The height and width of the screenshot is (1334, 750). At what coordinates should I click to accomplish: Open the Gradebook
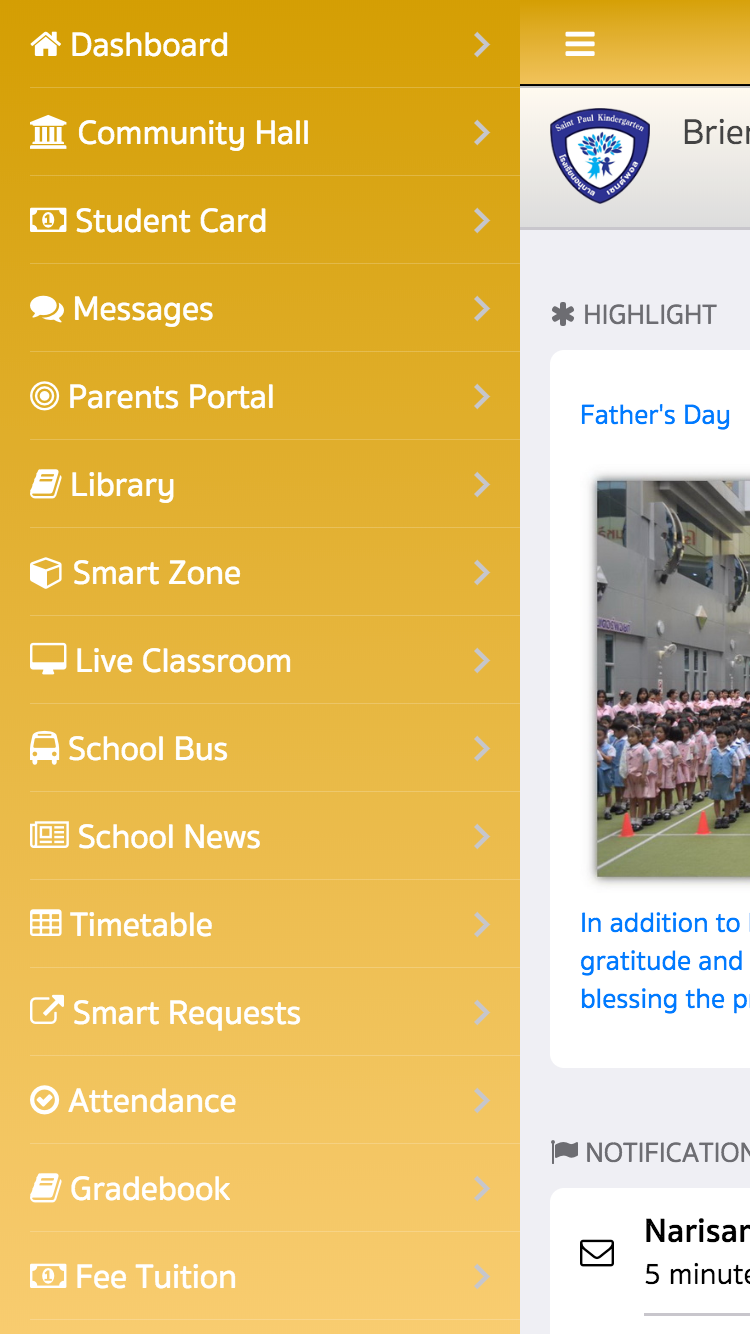click(150, 1189)
